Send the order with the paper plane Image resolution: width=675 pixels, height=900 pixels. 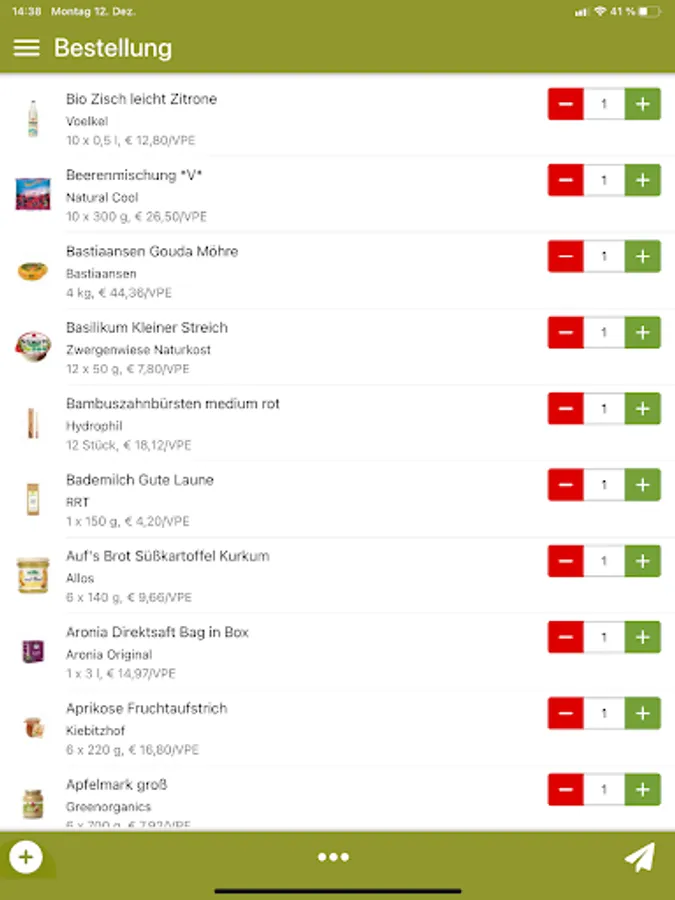(640, 857)
